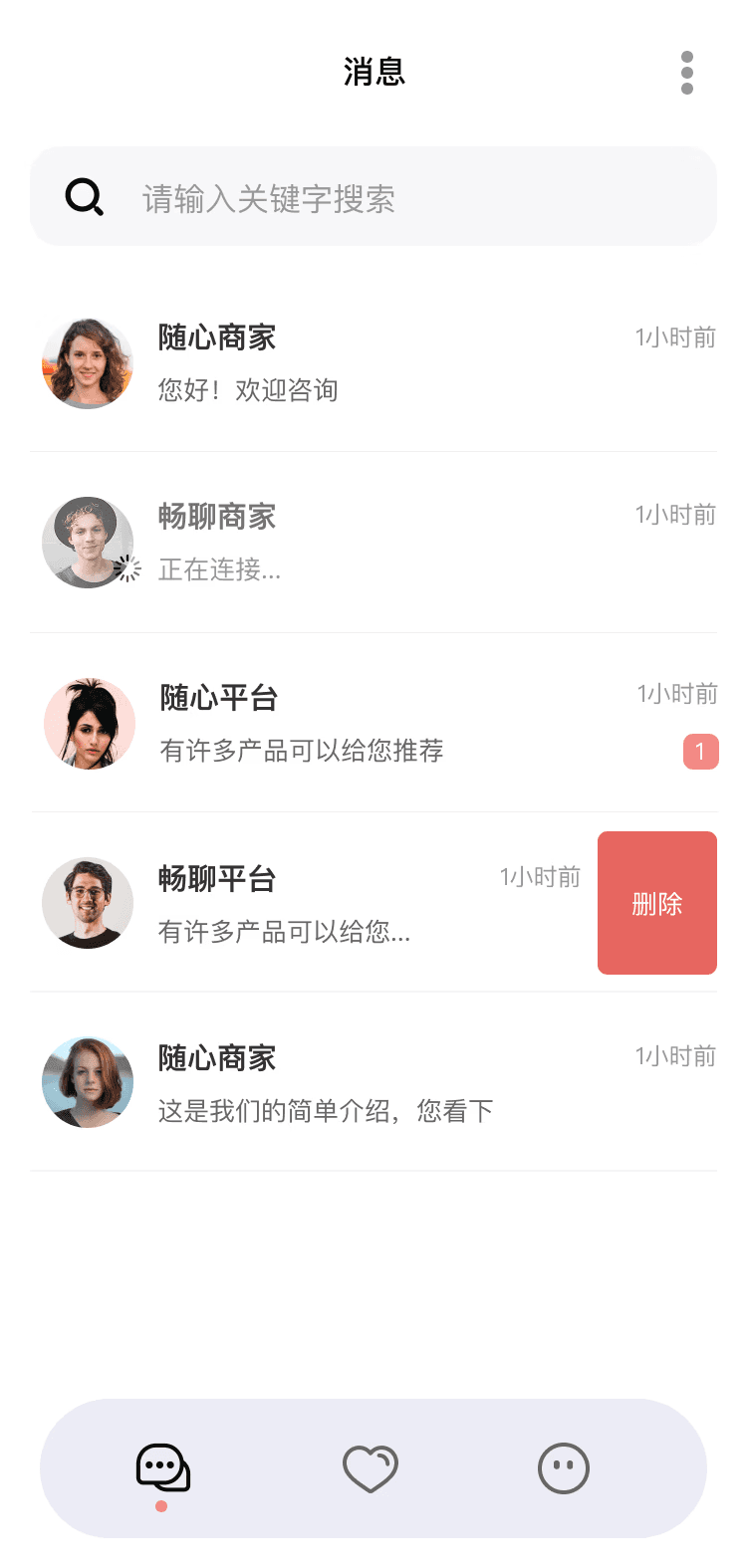The width and height of the screenshot is (747, 1568).
Task: Switch to the face profile tab
Action: (x=564, y=1468)
